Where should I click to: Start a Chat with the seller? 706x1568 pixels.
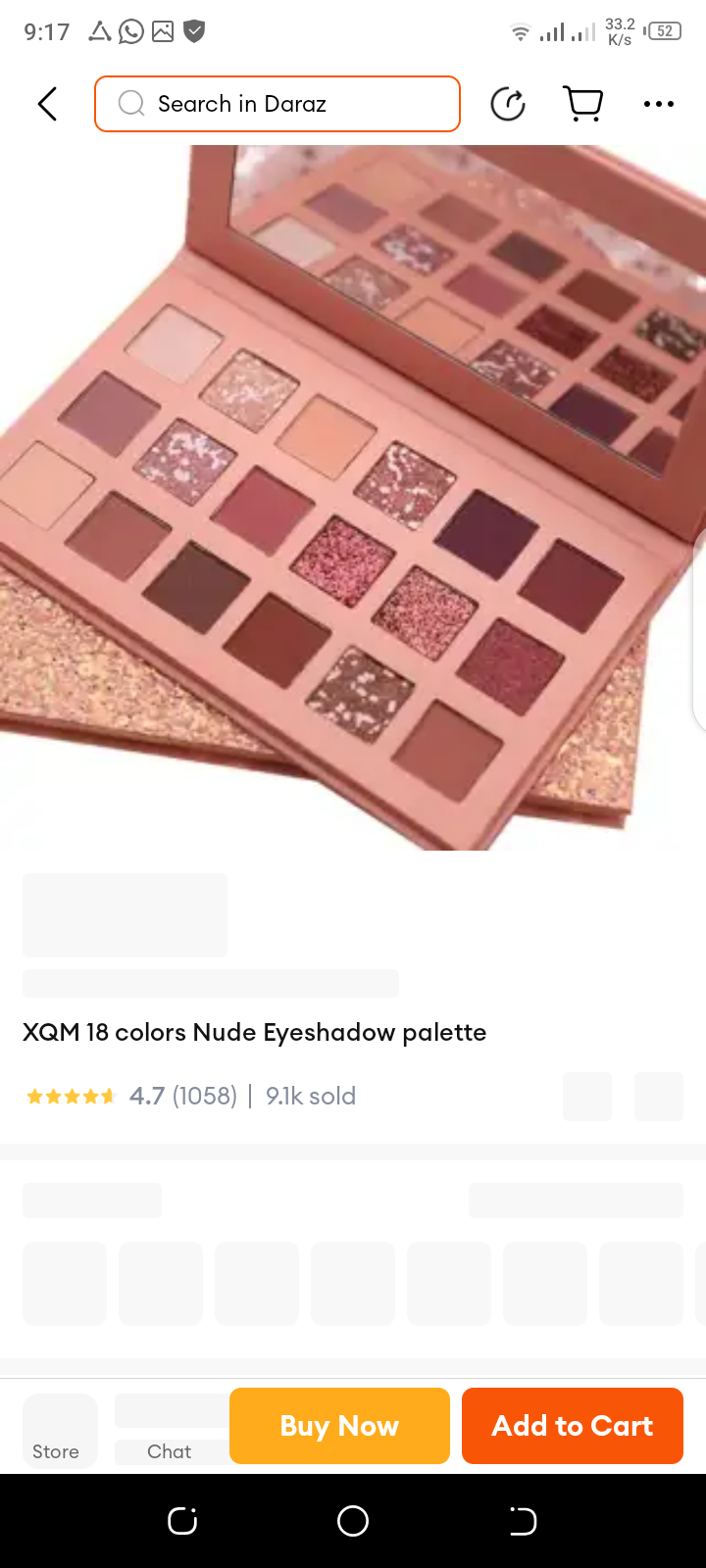[x=170, y=1432]
